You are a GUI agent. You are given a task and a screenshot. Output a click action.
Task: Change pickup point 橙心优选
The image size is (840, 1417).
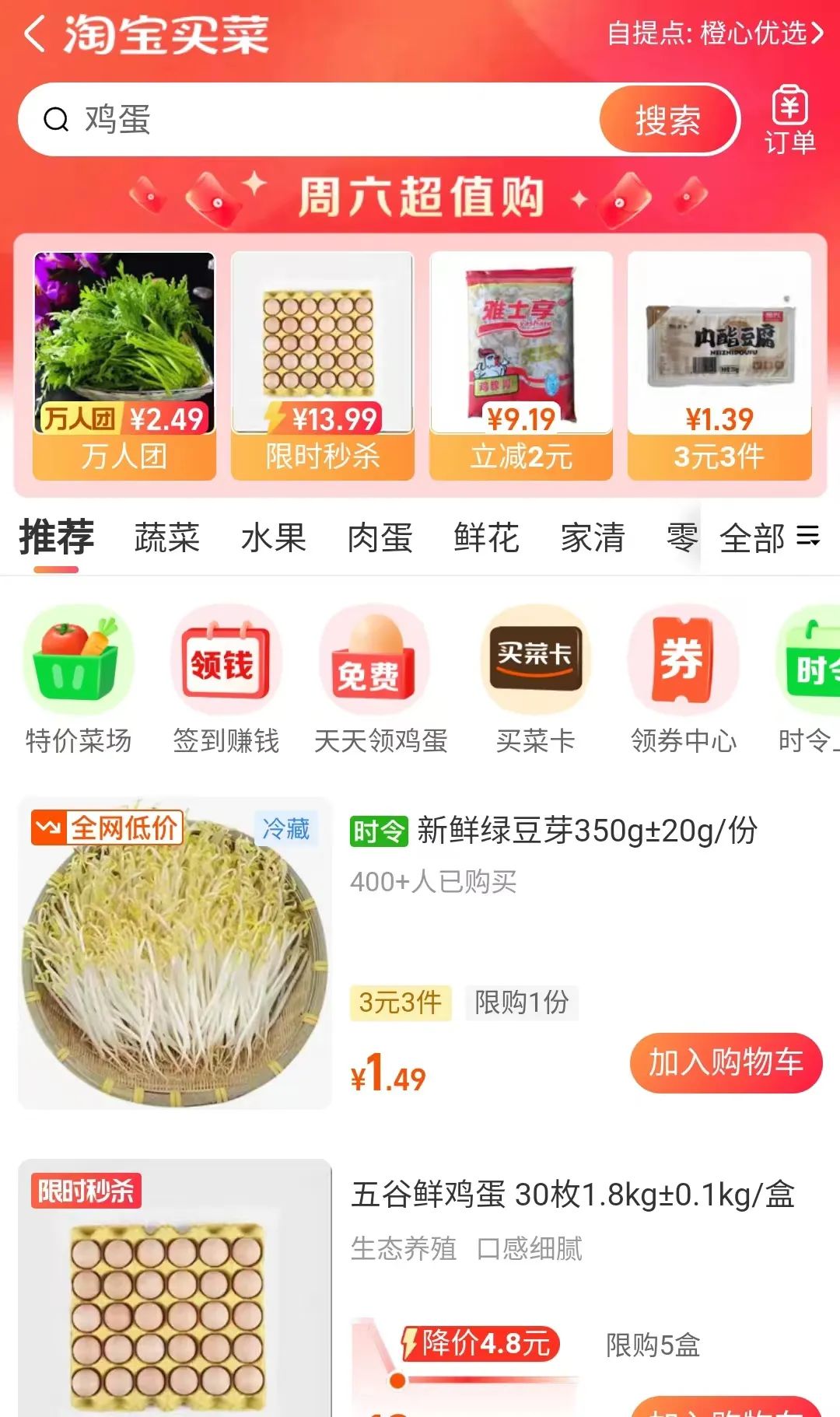[714, 33]
